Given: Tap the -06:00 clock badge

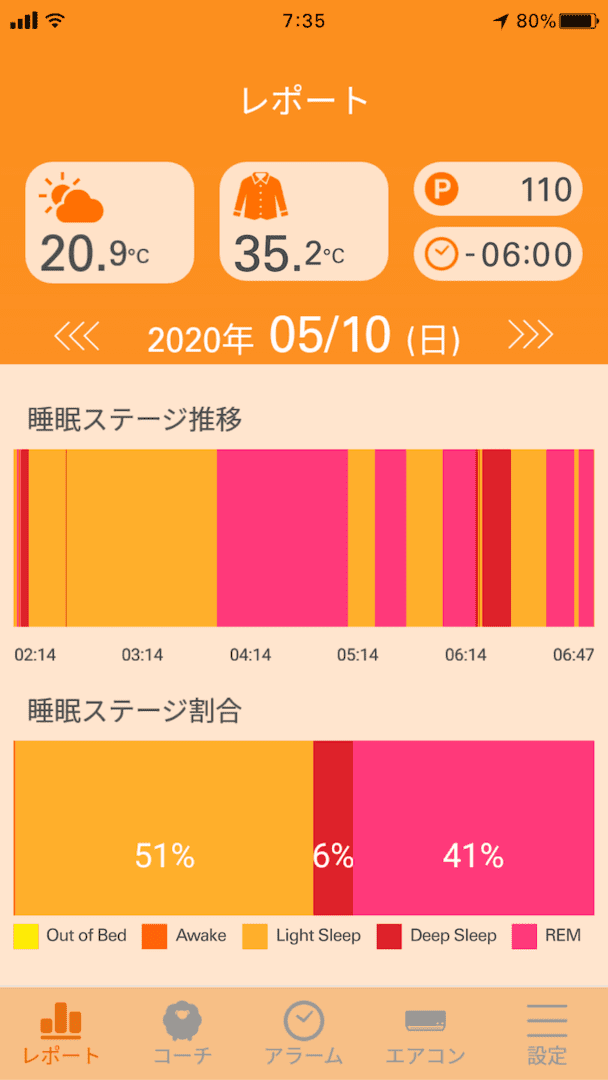Looking at the screenshot, I should [x=498, y=254].
